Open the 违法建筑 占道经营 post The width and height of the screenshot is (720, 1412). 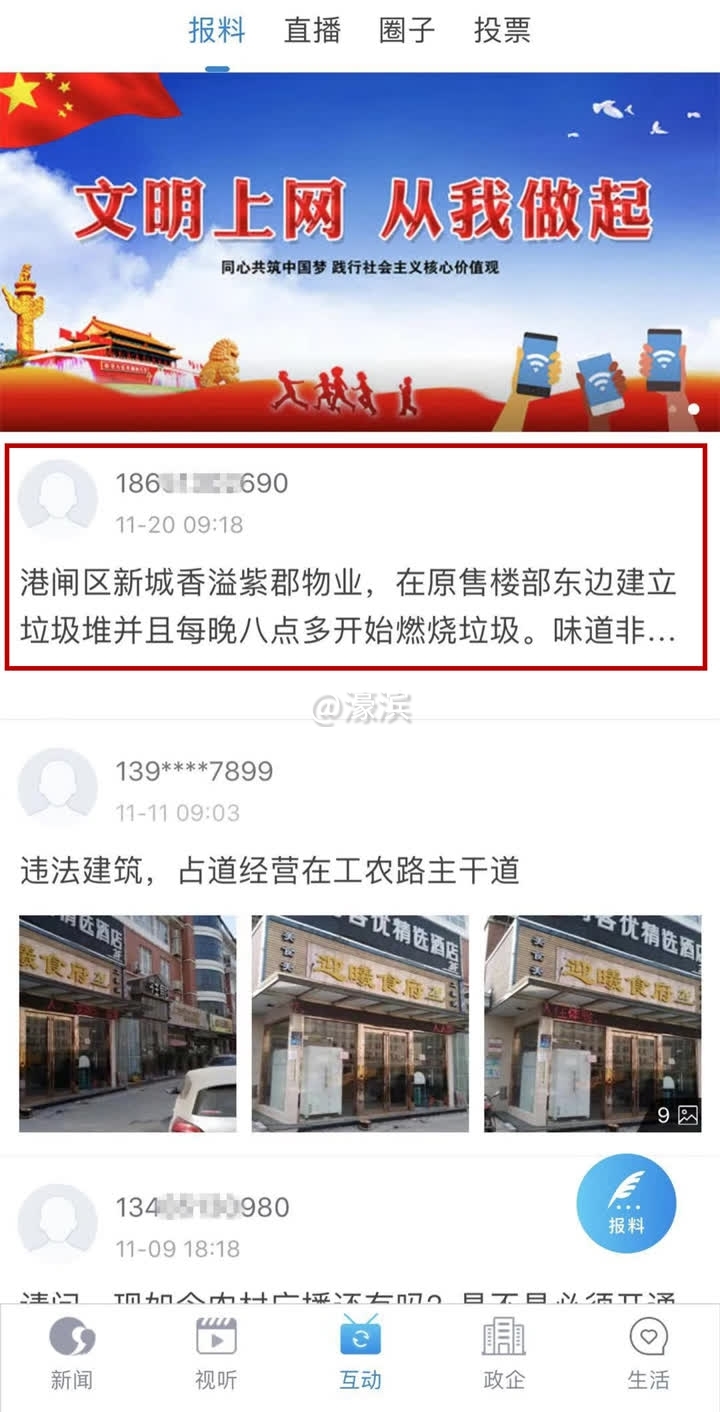coord(270,871)
